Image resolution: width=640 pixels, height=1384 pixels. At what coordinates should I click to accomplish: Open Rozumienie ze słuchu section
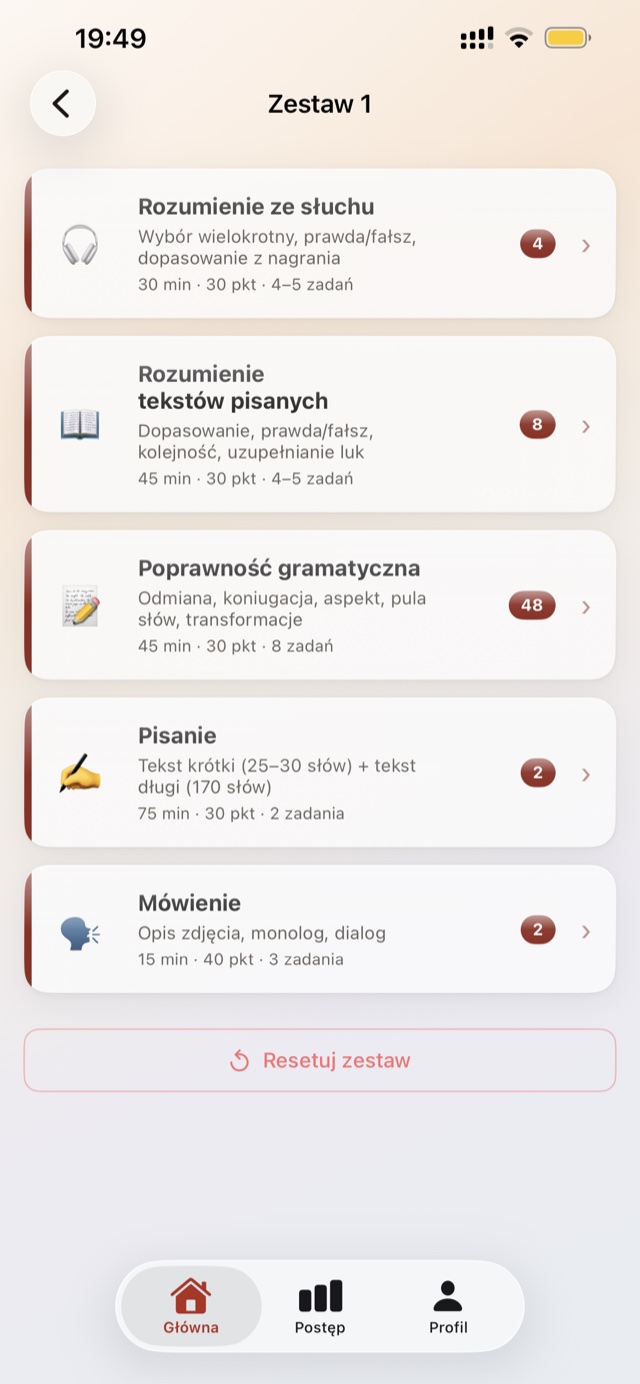click(x=320, y=244)
